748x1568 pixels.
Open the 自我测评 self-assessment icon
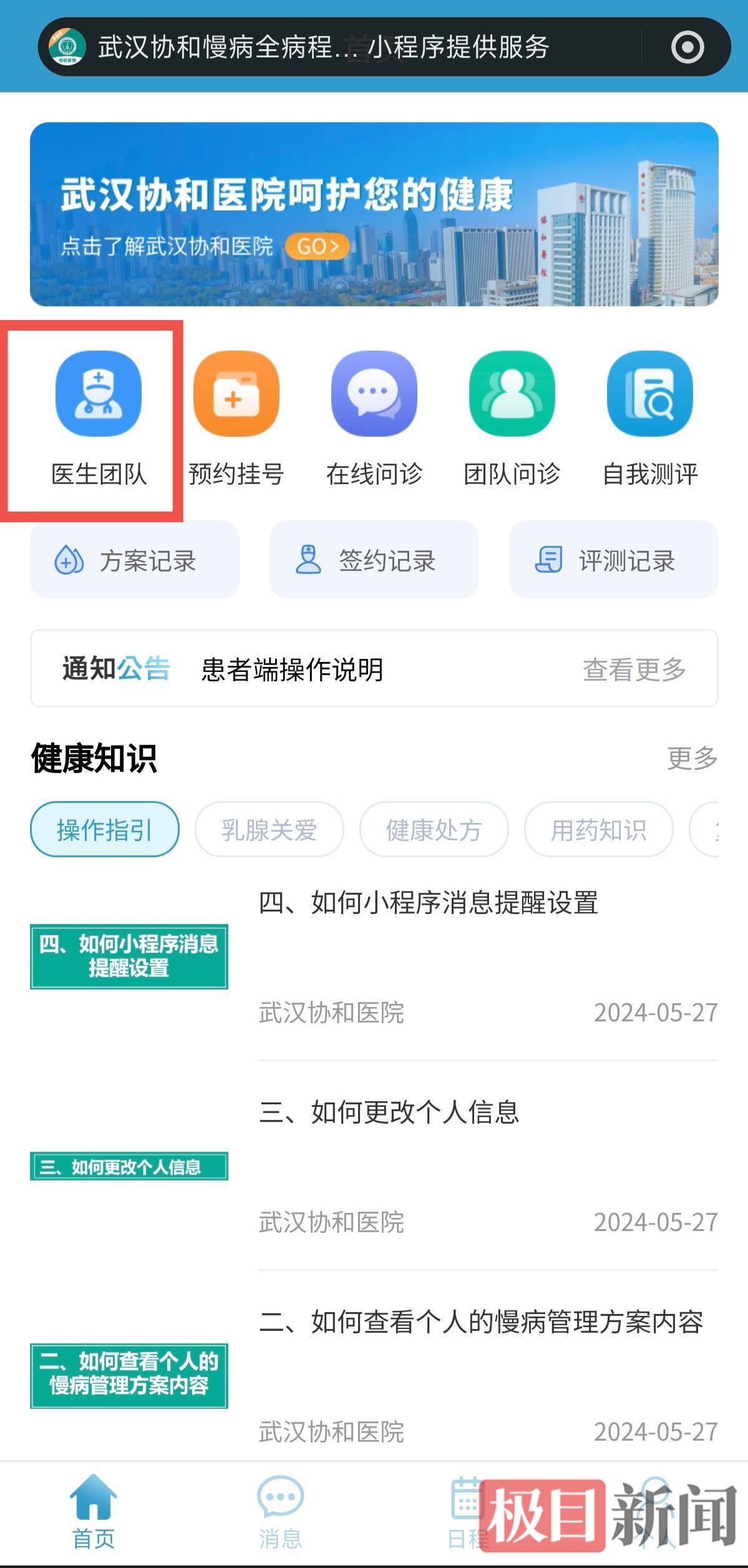pyautogui.click(x=649, y=412)
